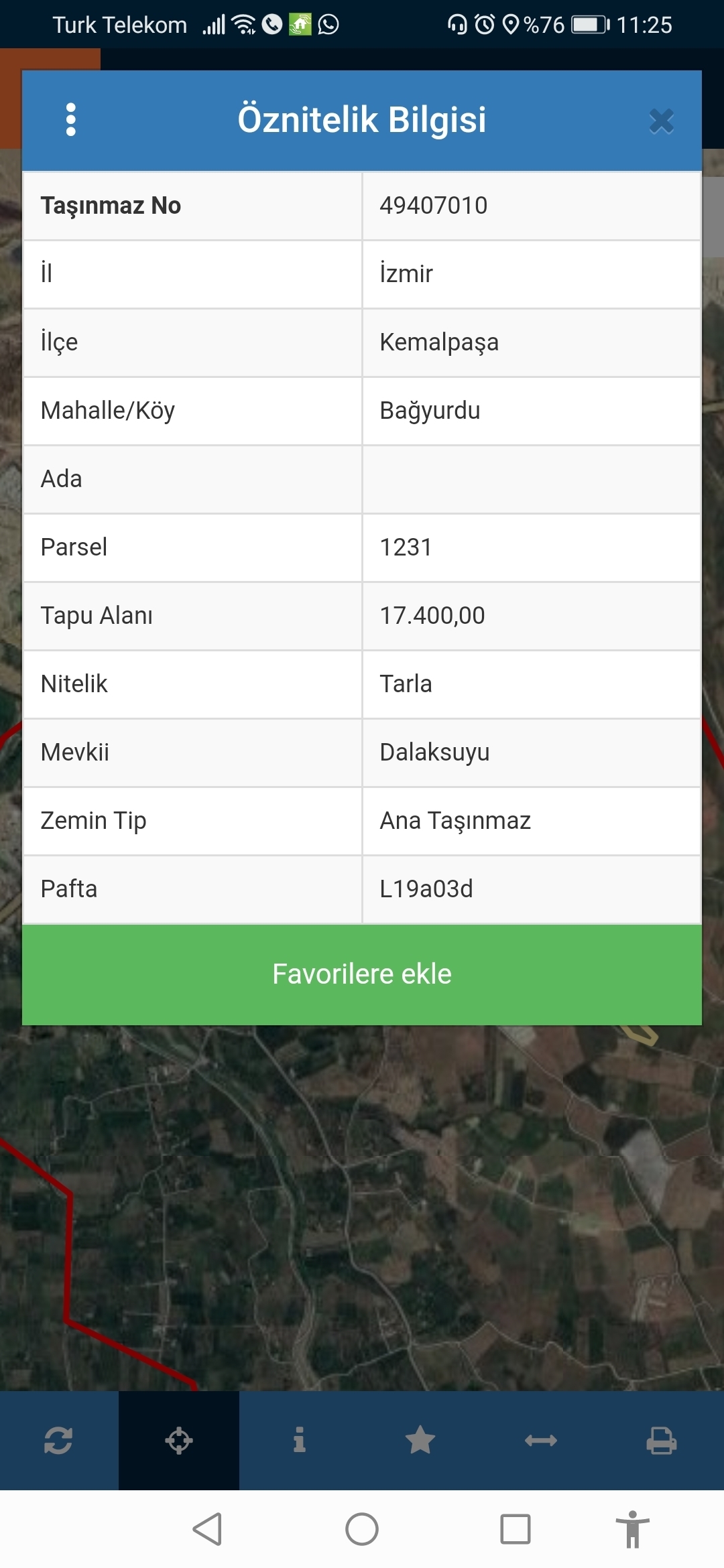The height and width of the screenshot is (1568, 724).
Task: Select the horizontal arrows measure tool
Action: pos(541,1440)
